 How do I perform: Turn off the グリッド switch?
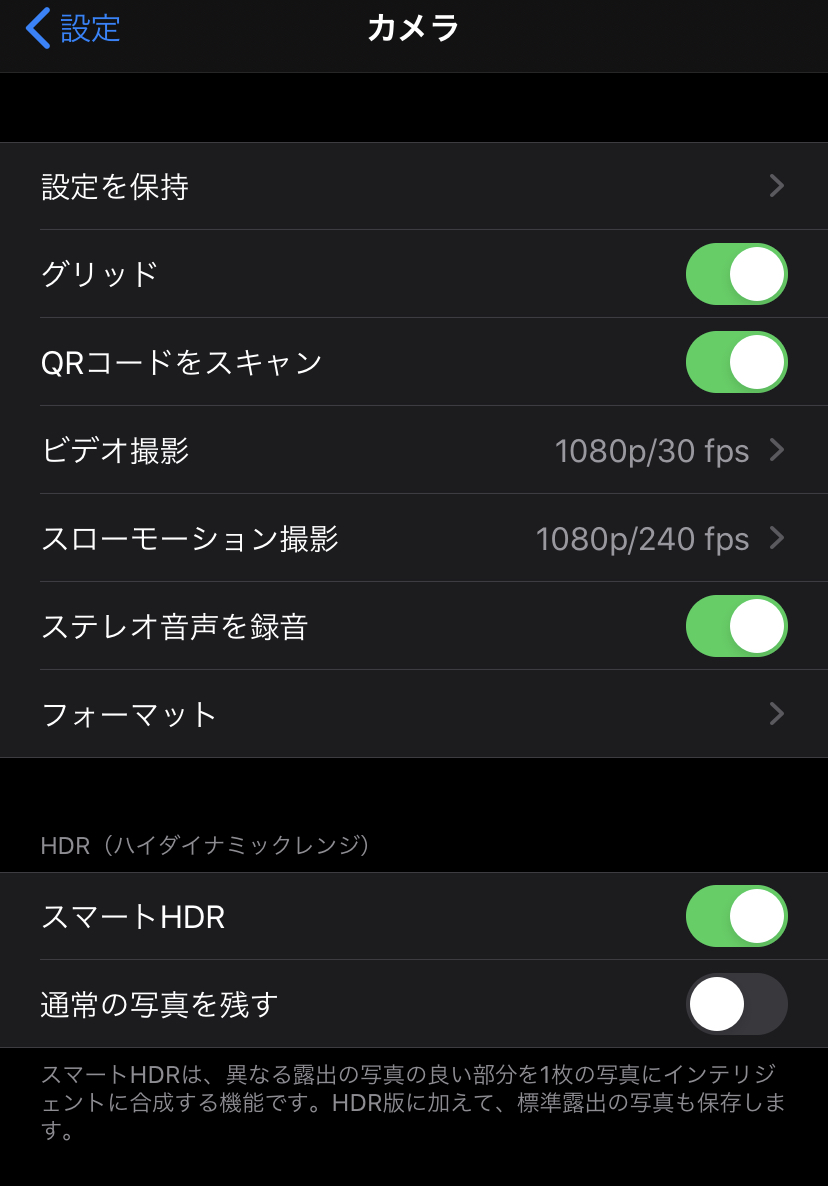[736, 274]
